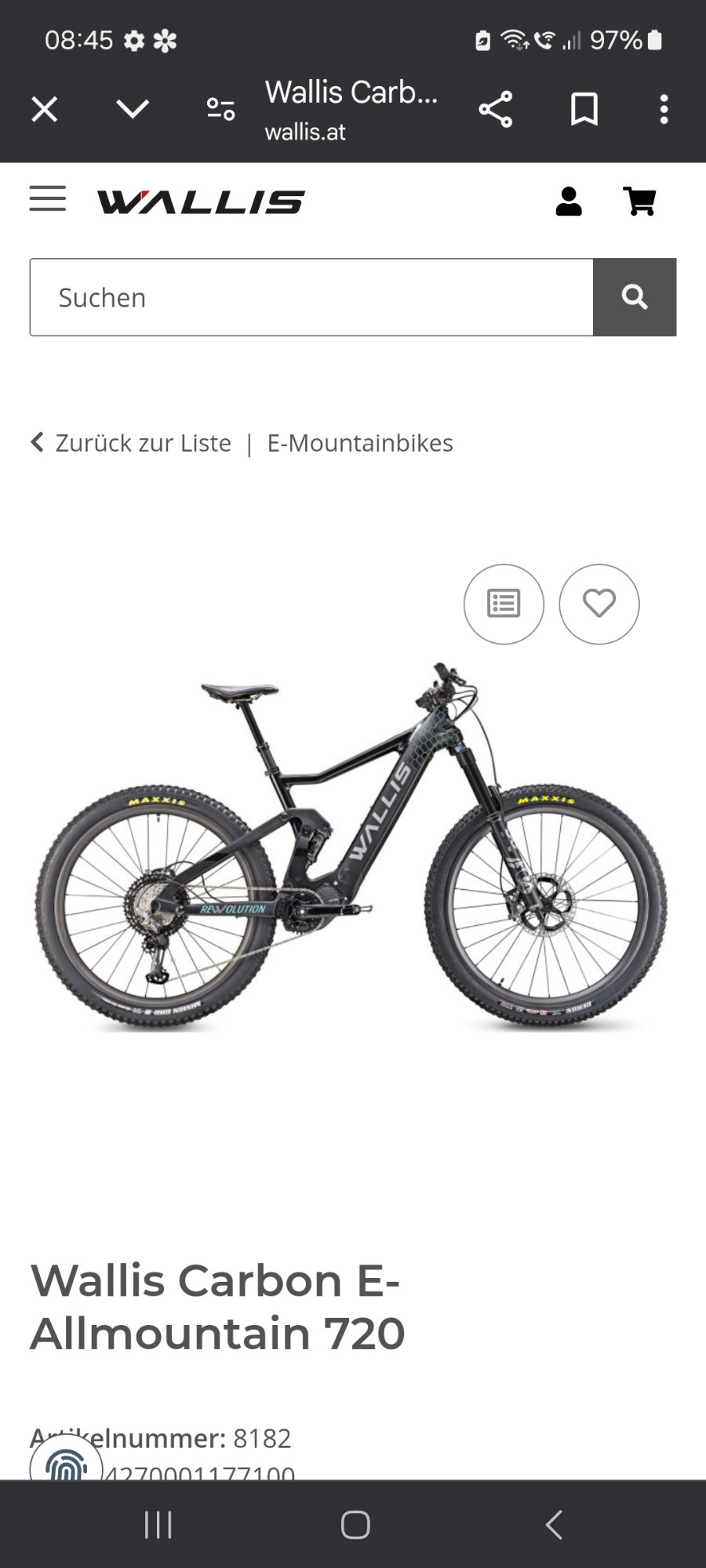Submit search with magnifier button
706x1568 pixels.
pos(635,297)
